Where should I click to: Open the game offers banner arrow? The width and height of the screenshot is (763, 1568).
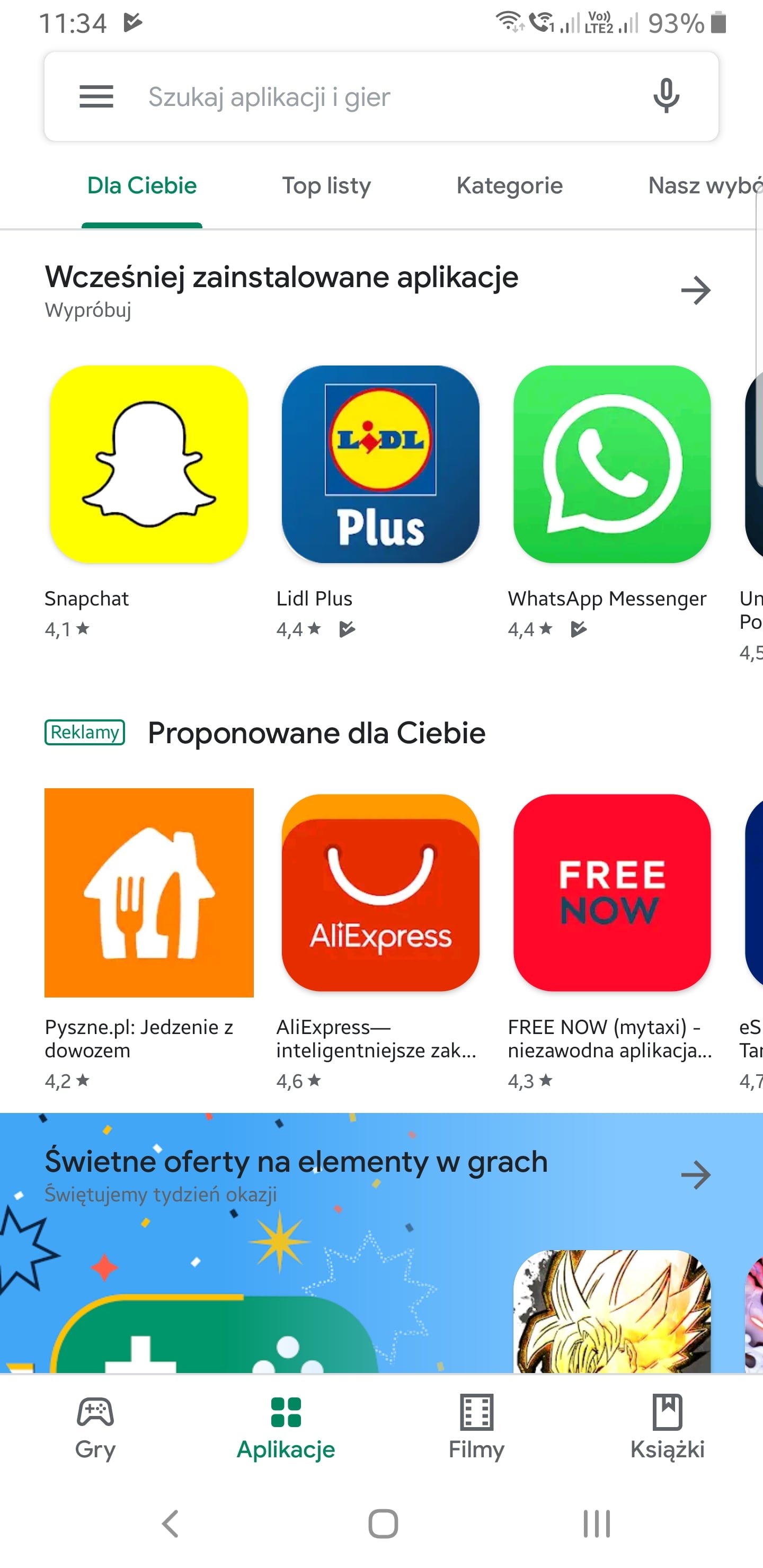click(695, 1175)
